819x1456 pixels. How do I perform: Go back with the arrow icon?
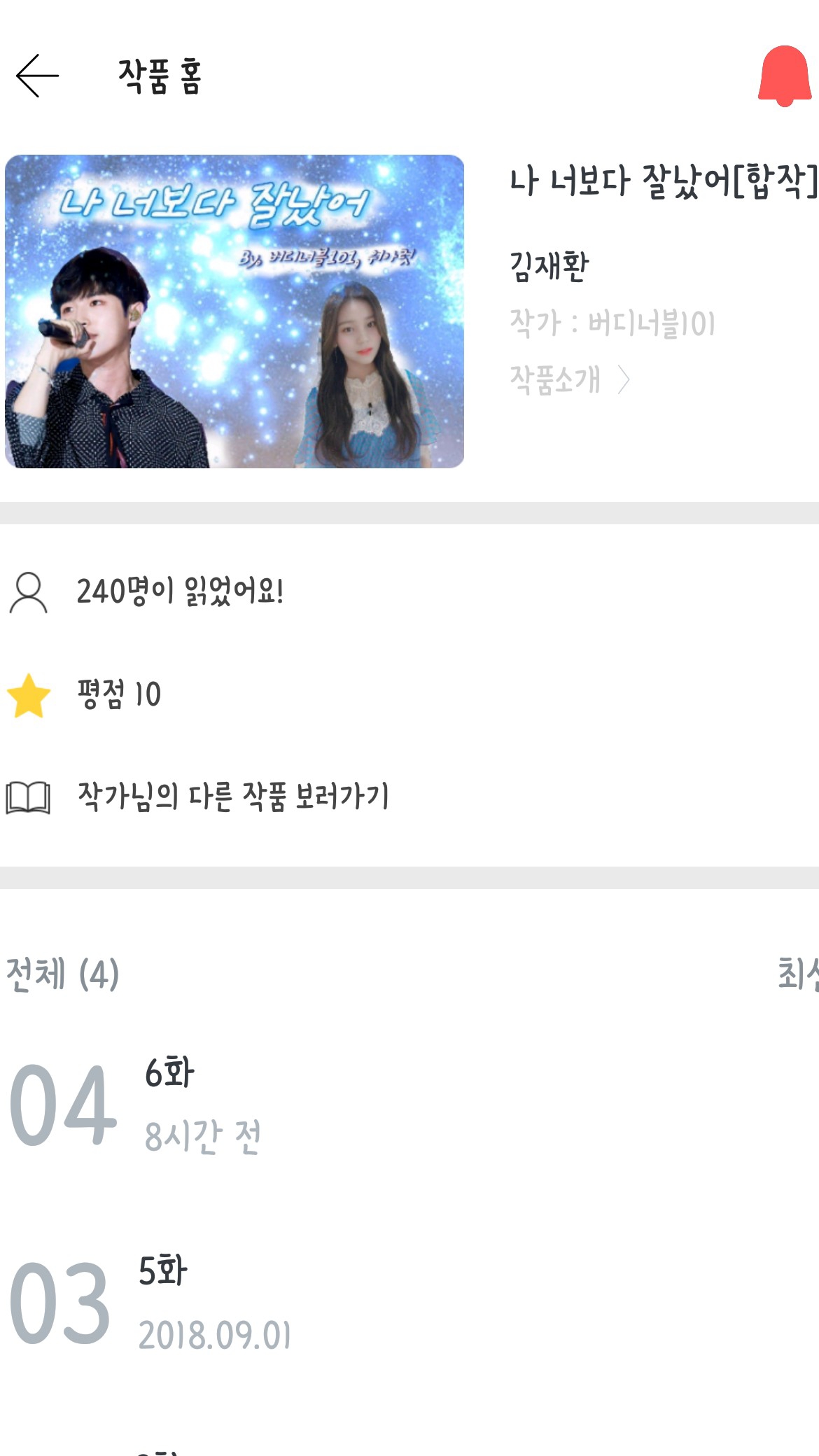pos(37,76)
